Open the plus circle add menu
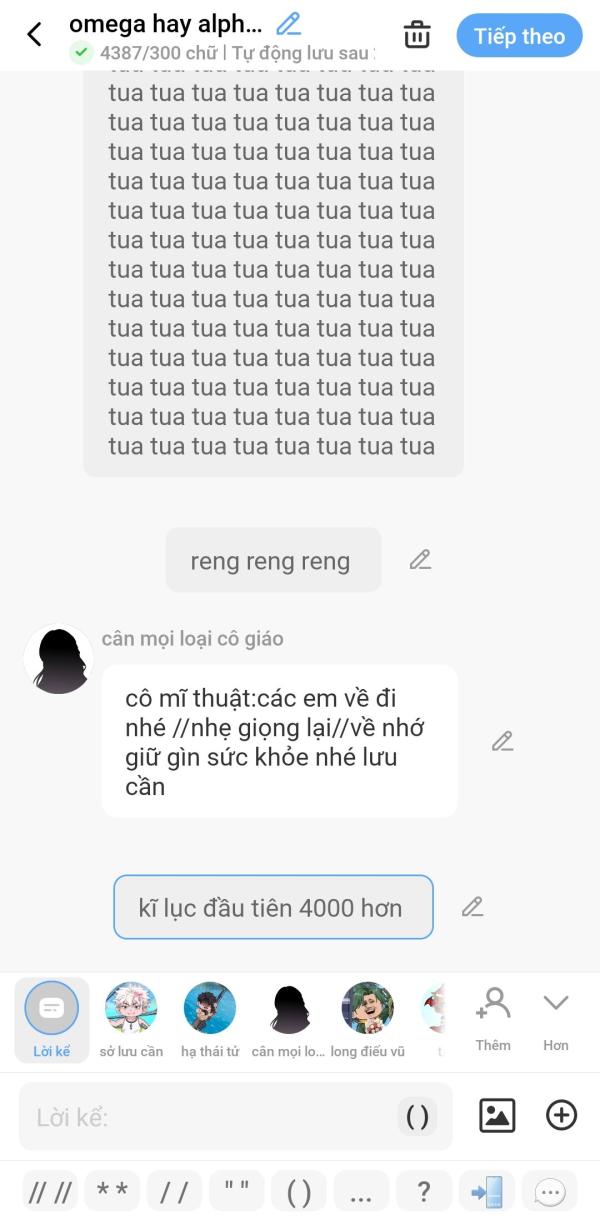600x1224 pixels. point(562,1115)
